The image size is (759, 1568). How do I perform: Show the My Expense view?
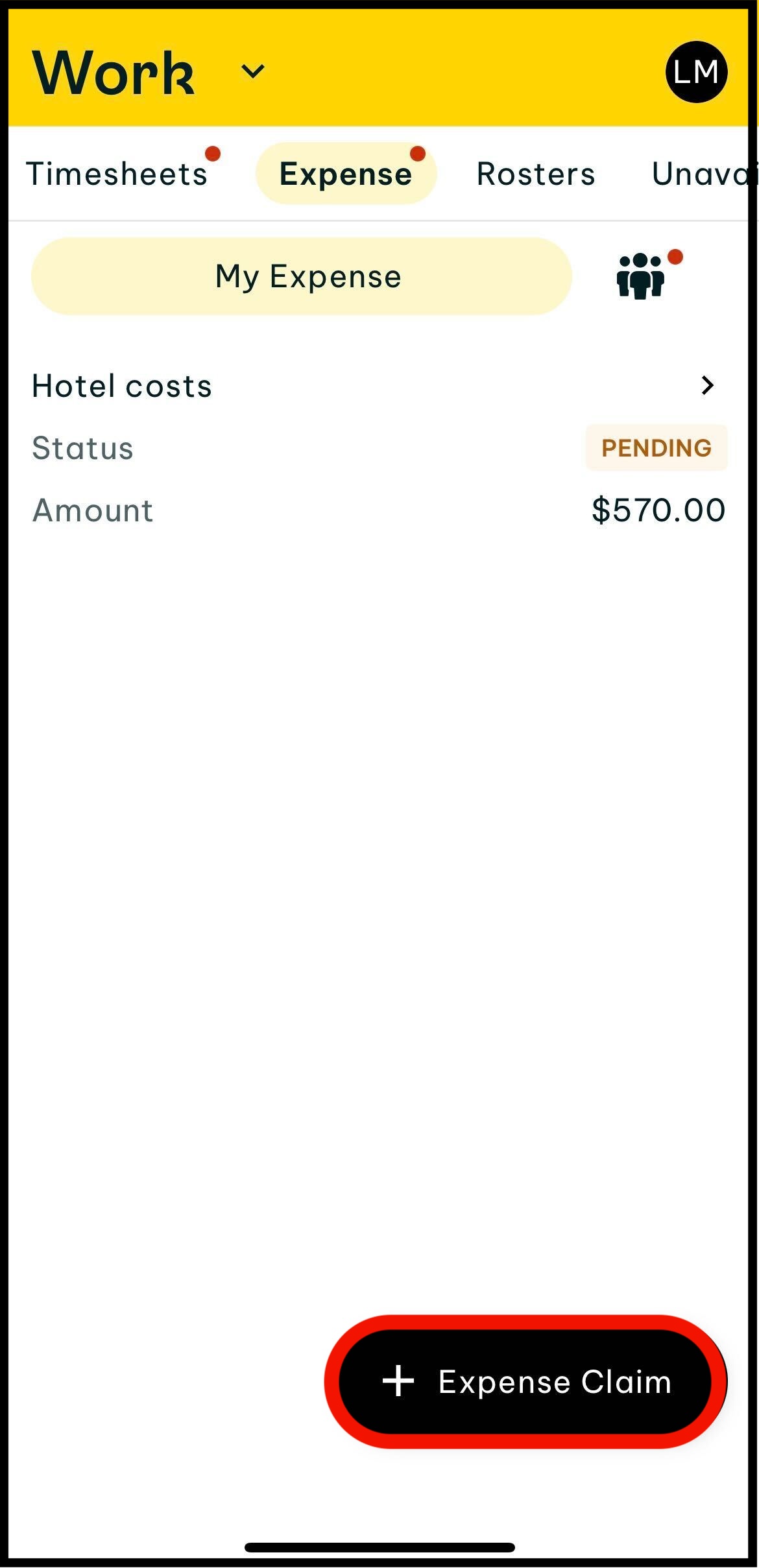(302, 277)
